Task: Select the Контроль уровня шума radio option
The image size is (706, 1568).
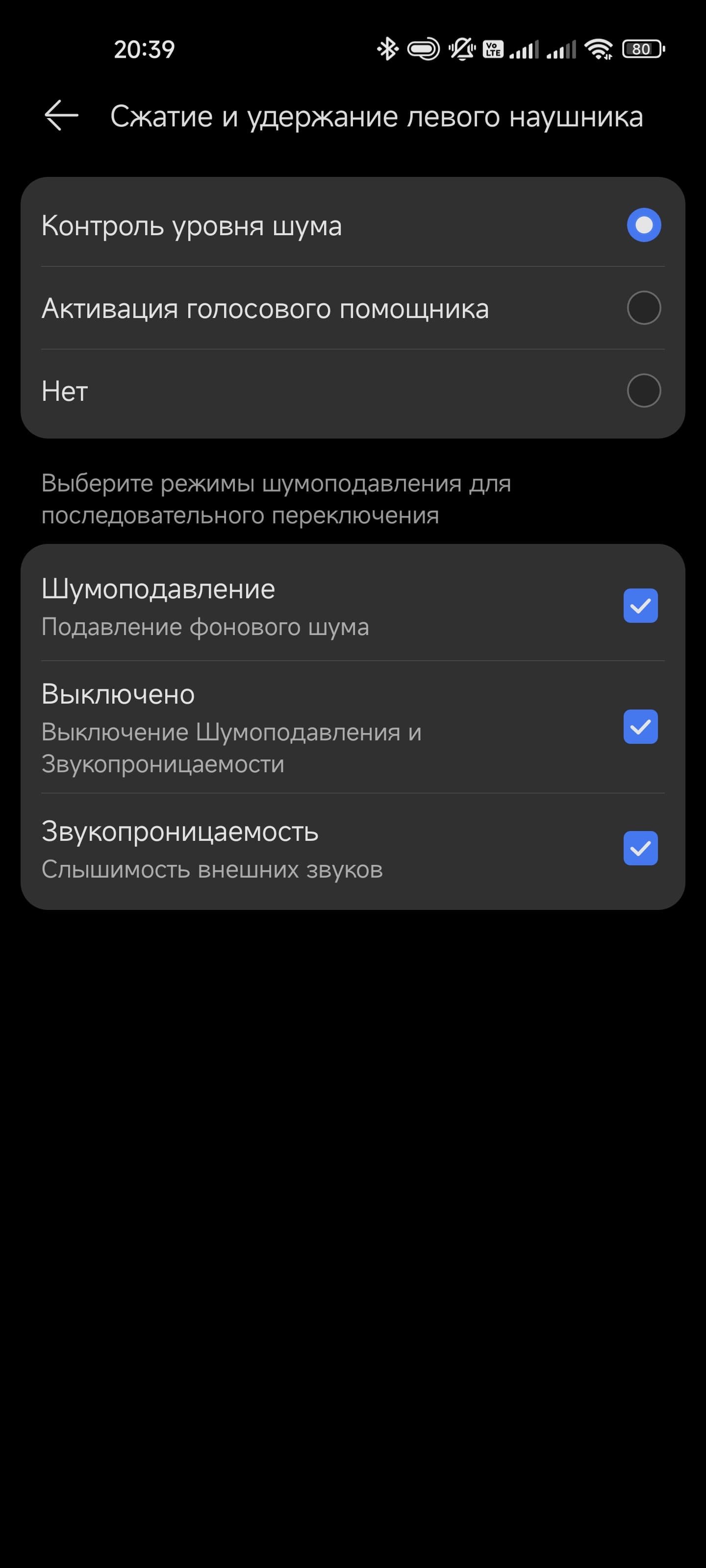Action: click(x=643, y=225)
